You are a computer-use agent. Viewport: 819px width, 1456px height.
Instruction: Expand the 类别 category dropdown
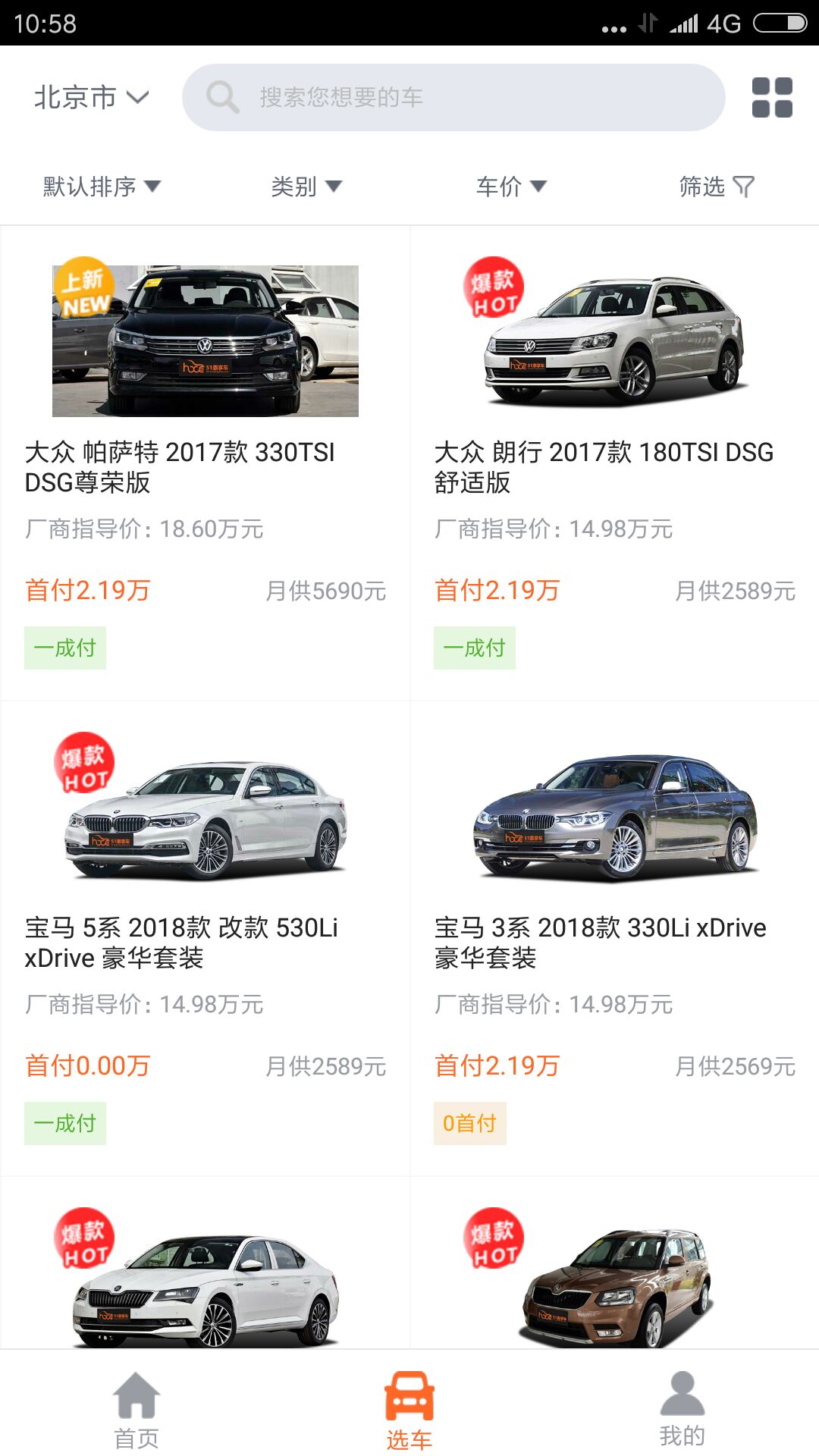[306, 187]
